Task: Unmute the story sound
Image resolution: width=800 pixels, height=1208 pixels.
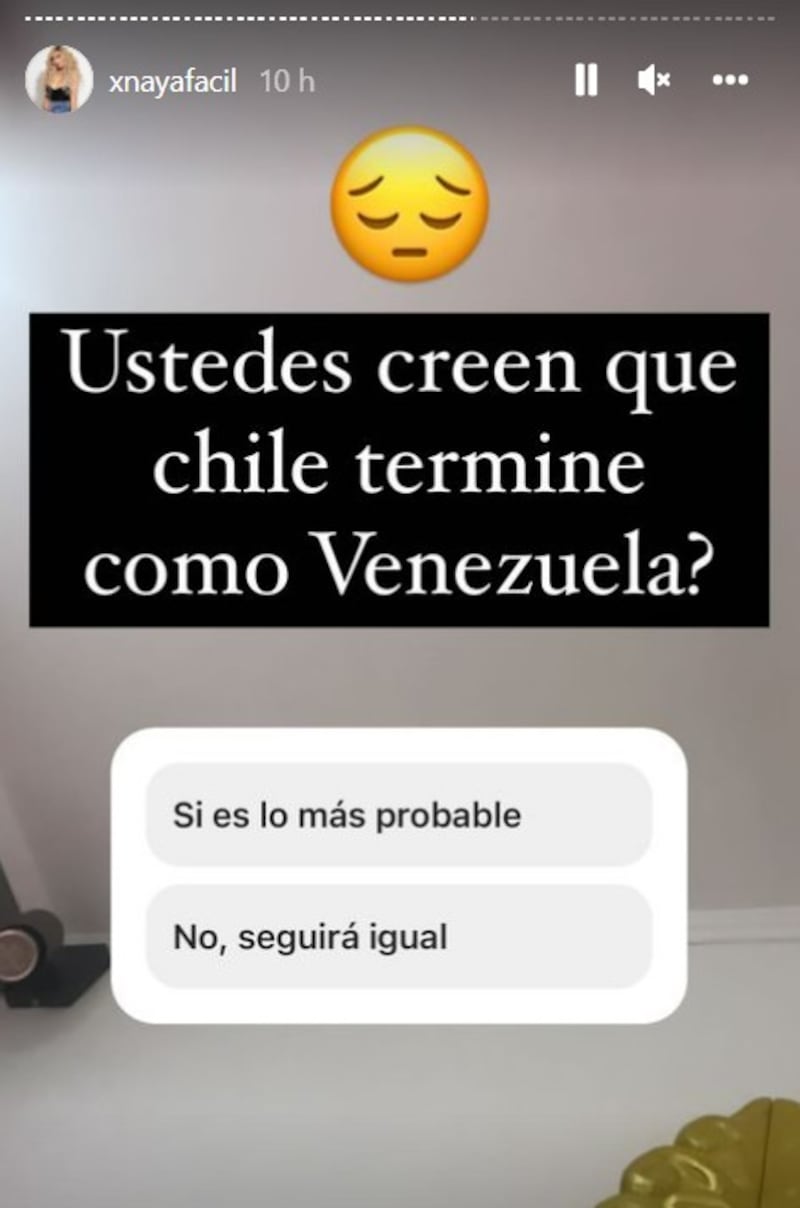Action: pyautogui.click(x=654, y=80)
